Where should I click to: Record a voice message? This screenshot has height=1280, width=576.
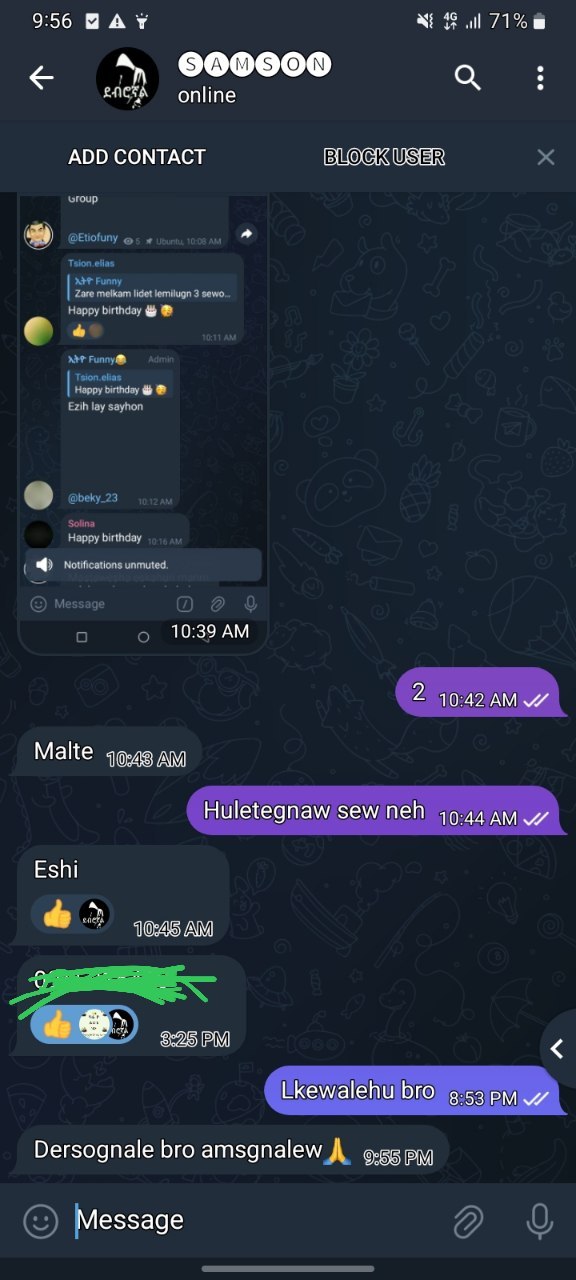(x=540, y=1221)
